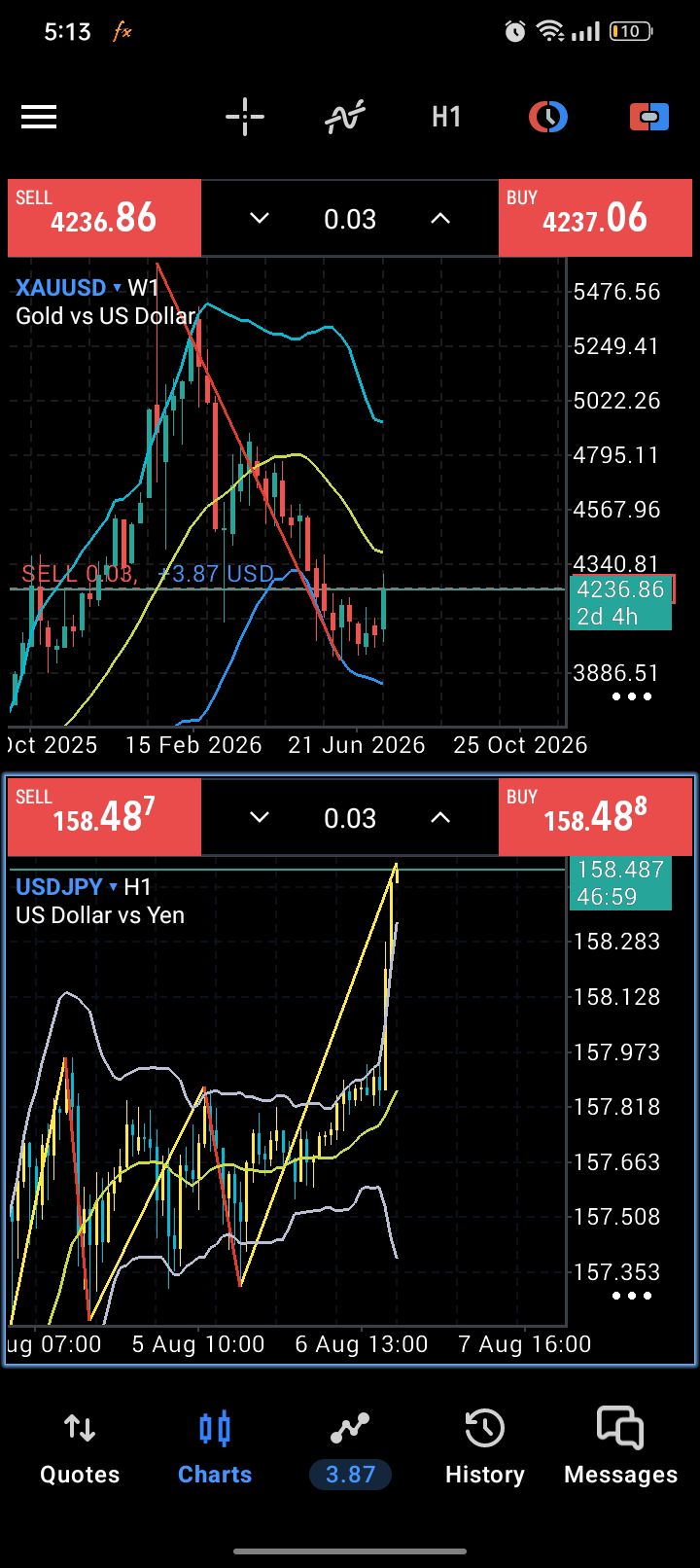700x1568 pixels.
Task: Open three-dot menu on gold chart
Action: tap(632, 696)
